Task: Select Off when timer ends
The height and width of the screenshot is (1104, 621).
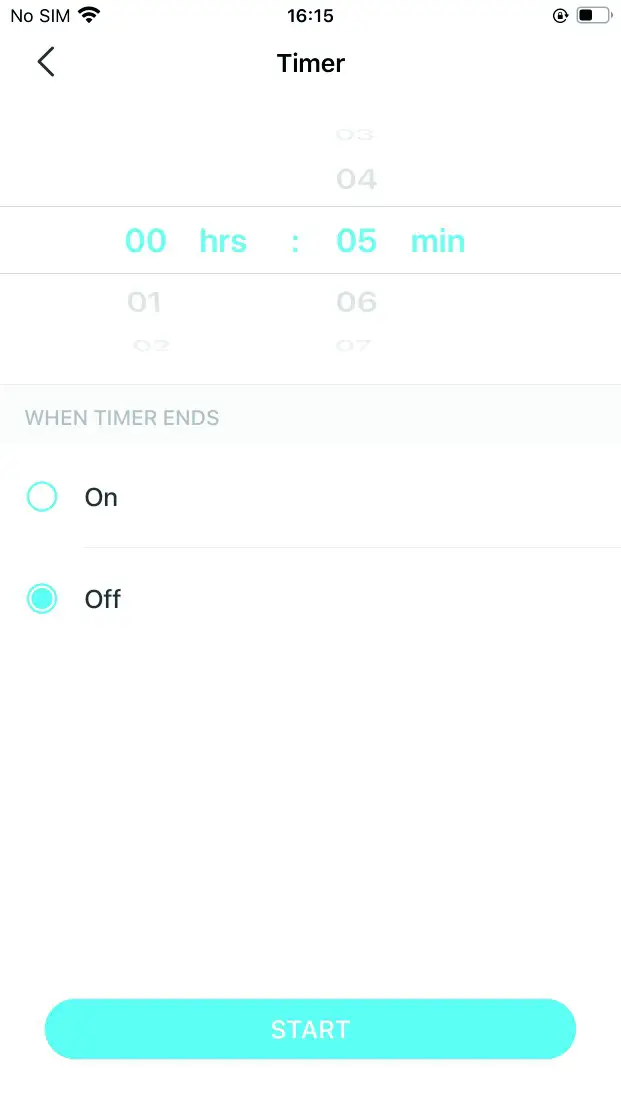Action: pos(42,599)
